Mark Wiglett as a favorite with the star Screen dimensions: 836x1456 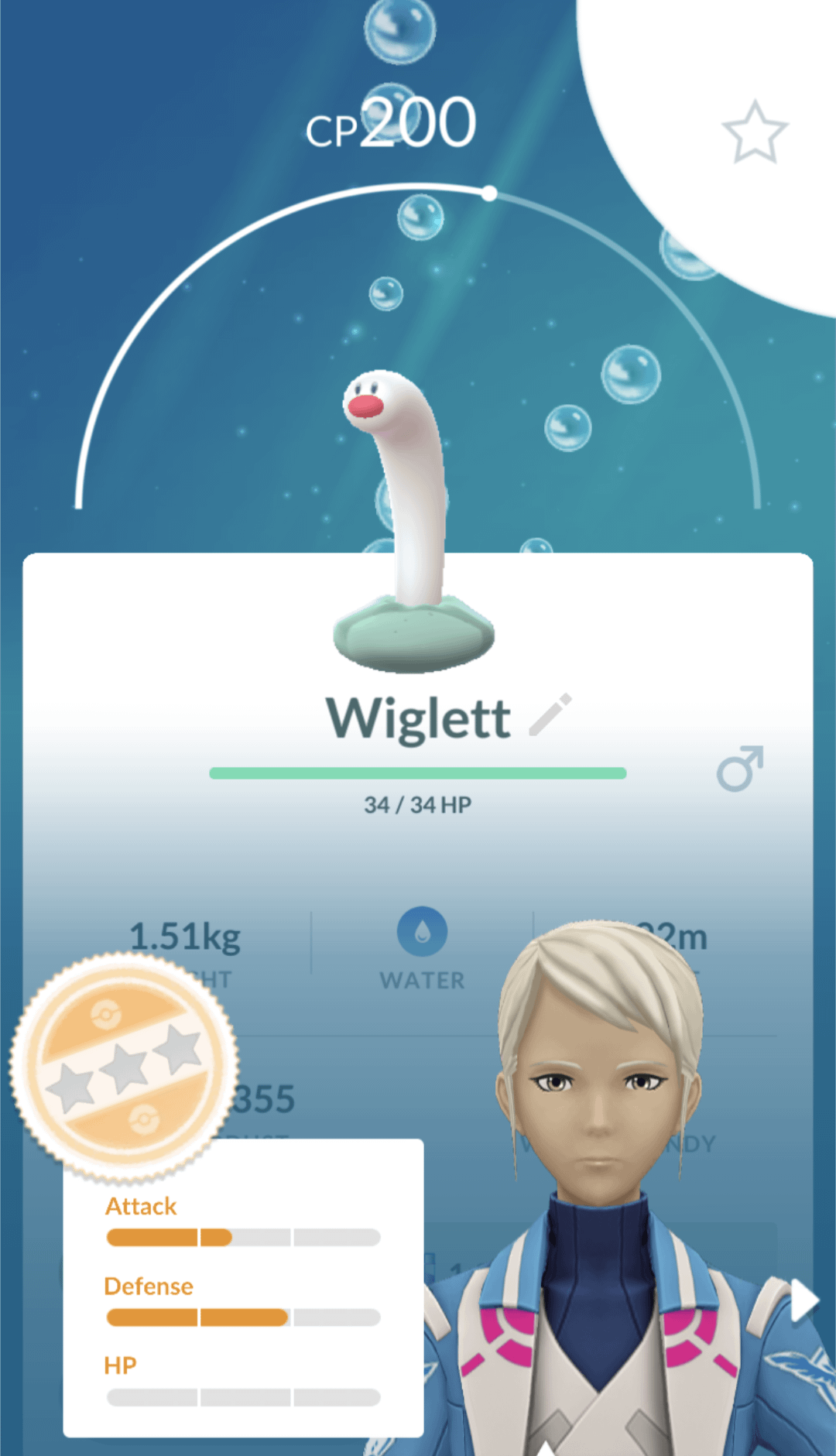[755, 132]
